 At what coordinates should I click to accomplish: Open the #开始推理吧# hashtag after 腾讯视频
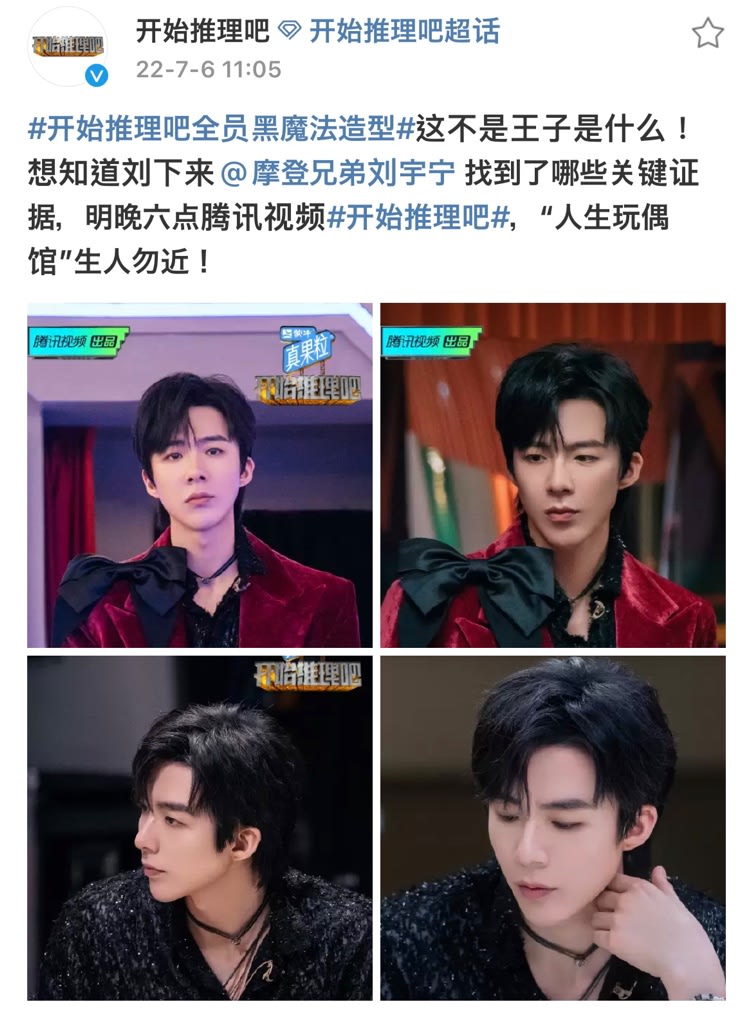417,218
